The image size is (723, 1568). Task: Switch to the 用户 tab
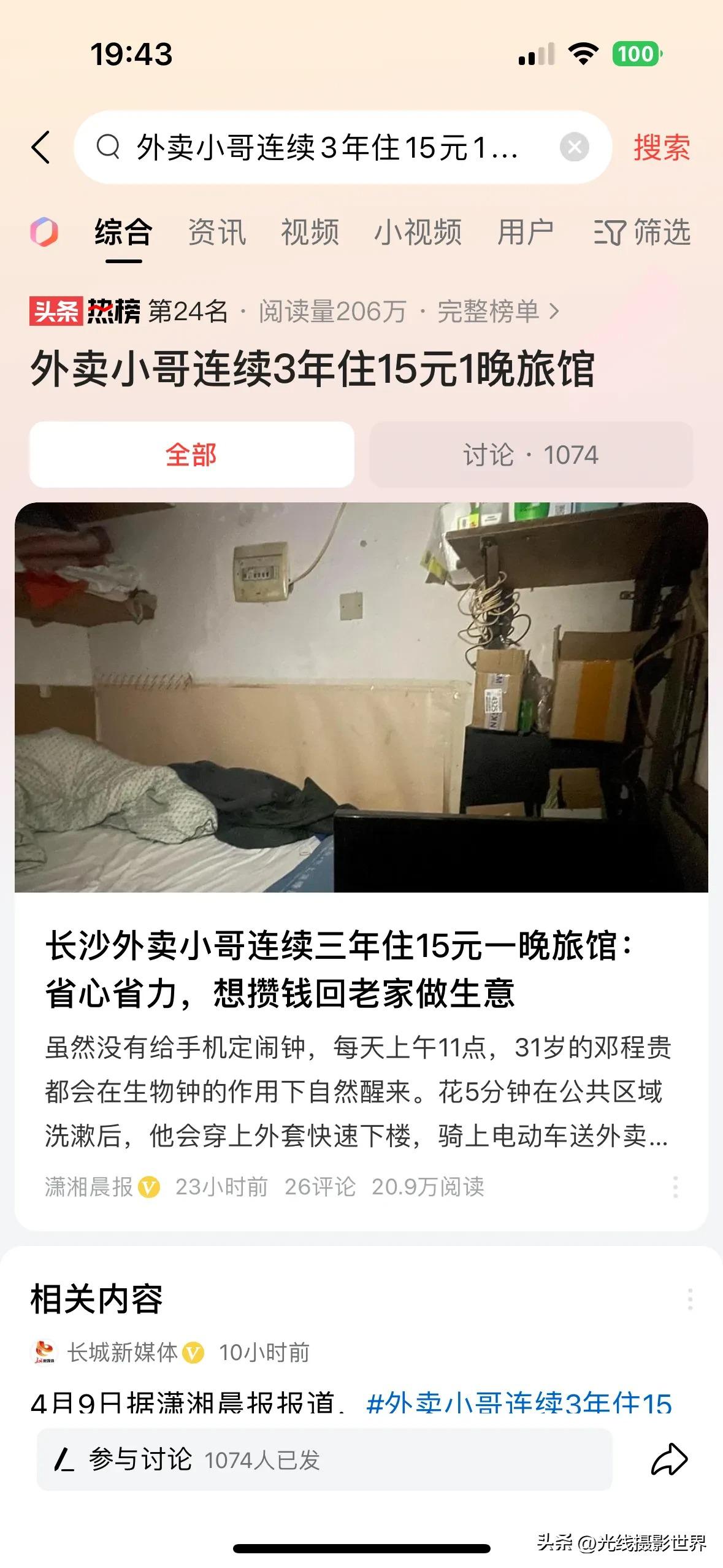[527, 233]
